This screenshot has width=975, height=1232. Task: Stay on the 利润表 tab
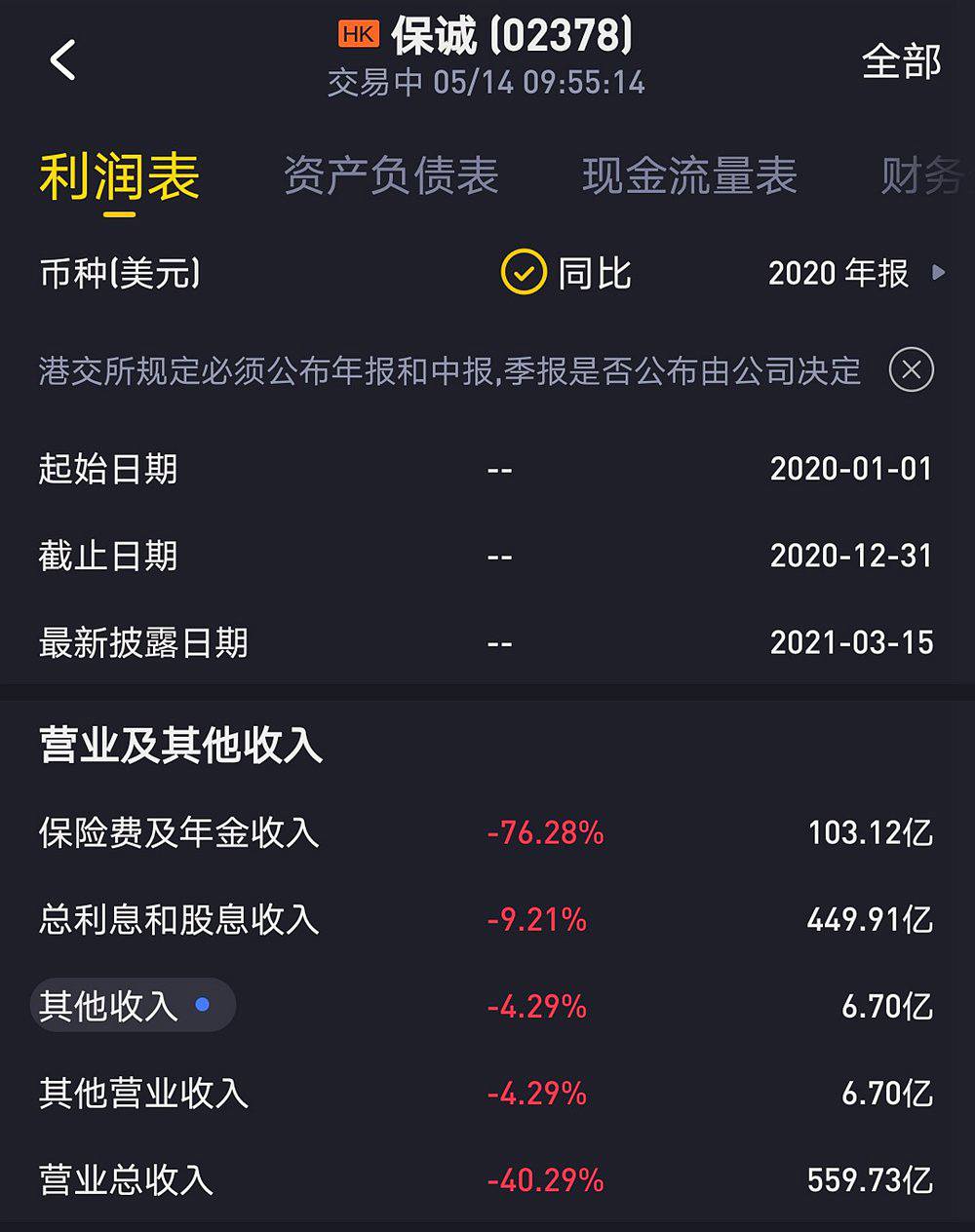pyautogui.click(x=120, y=176)
